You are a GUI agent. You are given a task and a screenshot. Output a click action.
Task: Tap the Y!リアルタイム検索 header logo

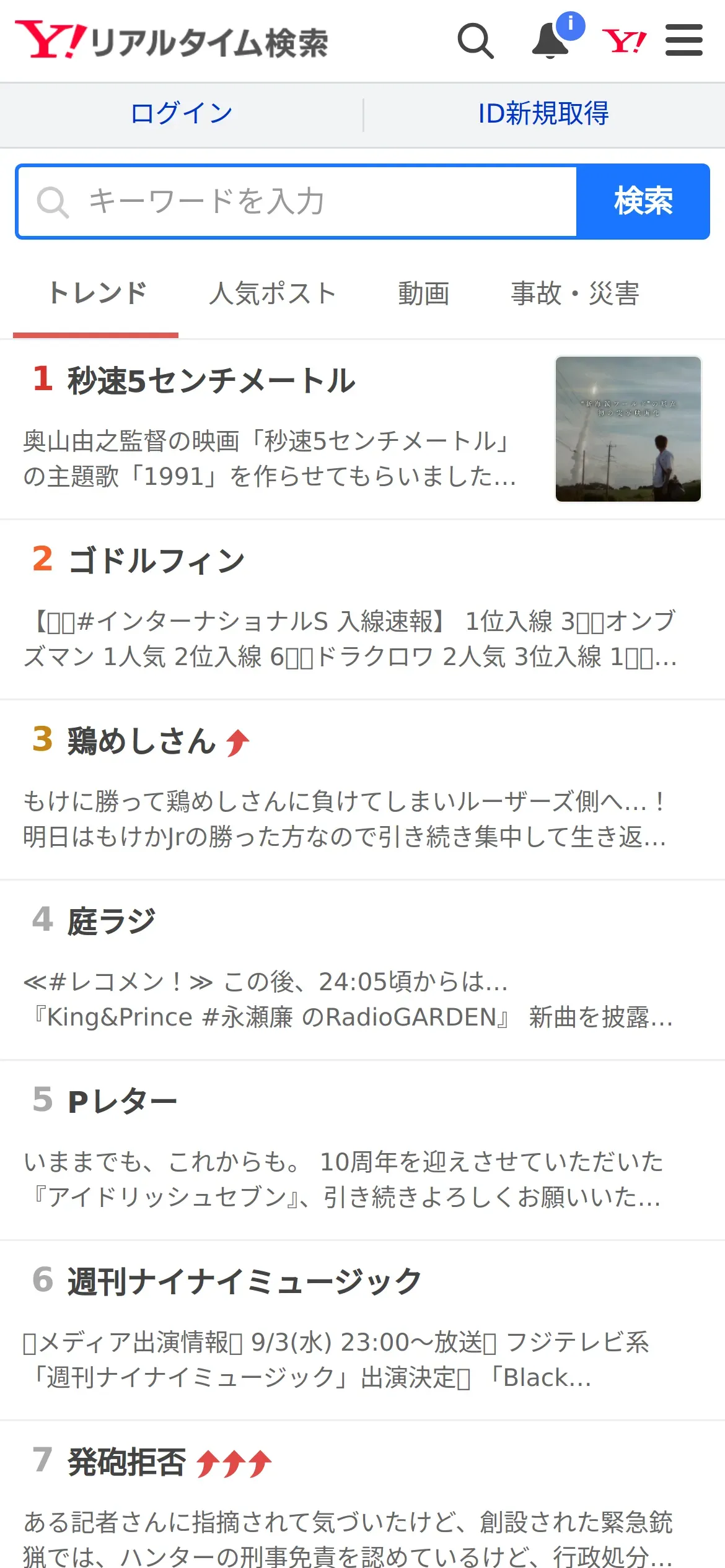tap(172, 41)
